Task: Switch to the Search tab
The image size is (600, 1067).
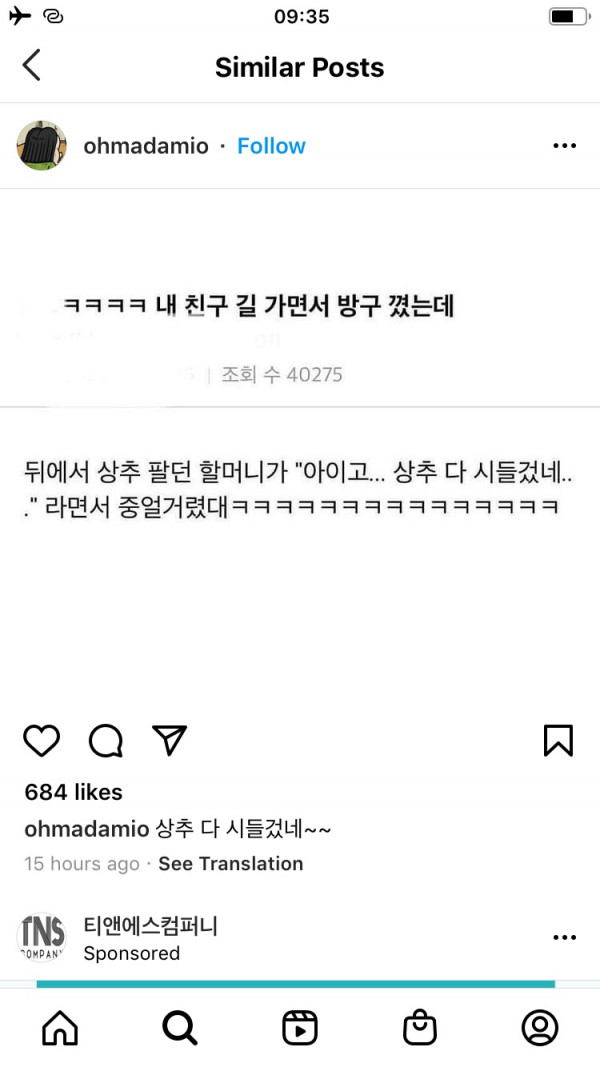Action: tap(180, 1027)
